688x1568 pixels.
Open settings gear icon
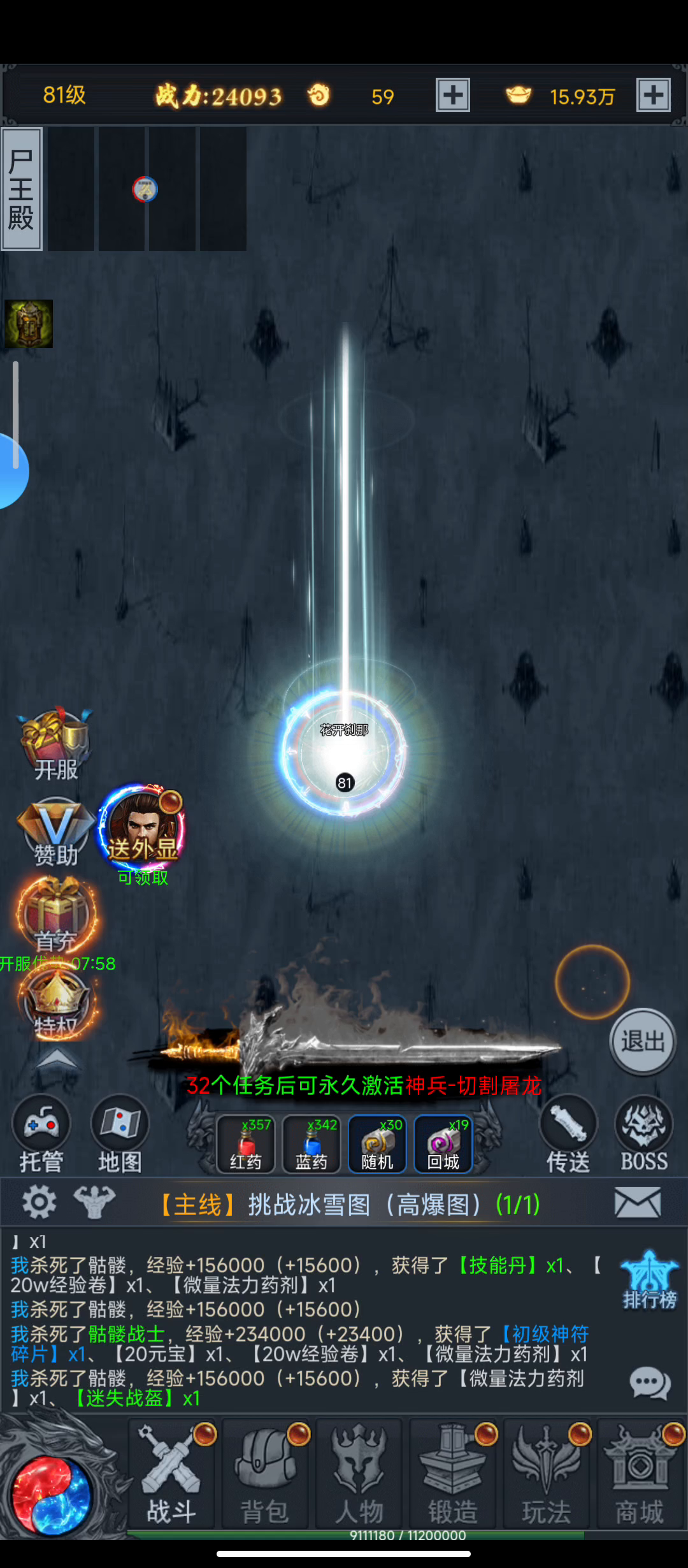click(x=39, y=1203)
